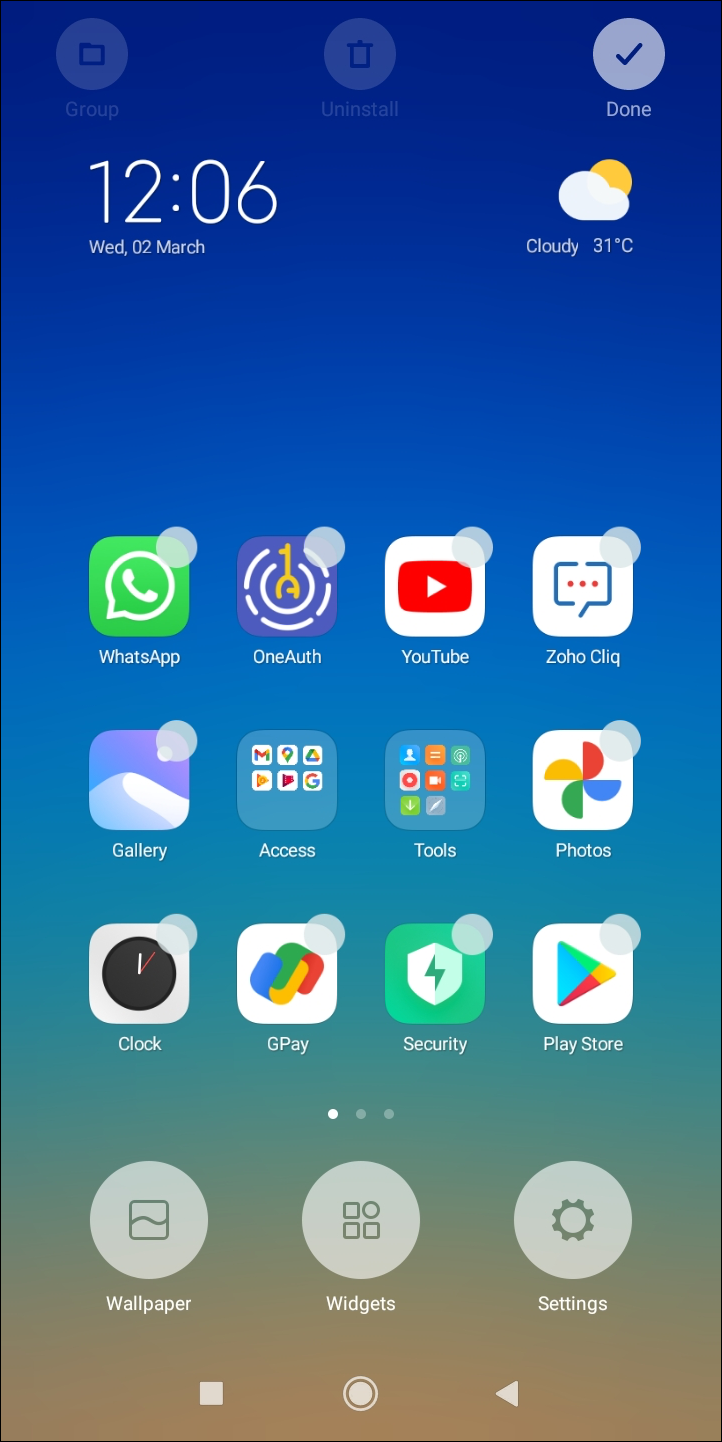
Task: Open the Tools folder
Action: pos(435,780)
